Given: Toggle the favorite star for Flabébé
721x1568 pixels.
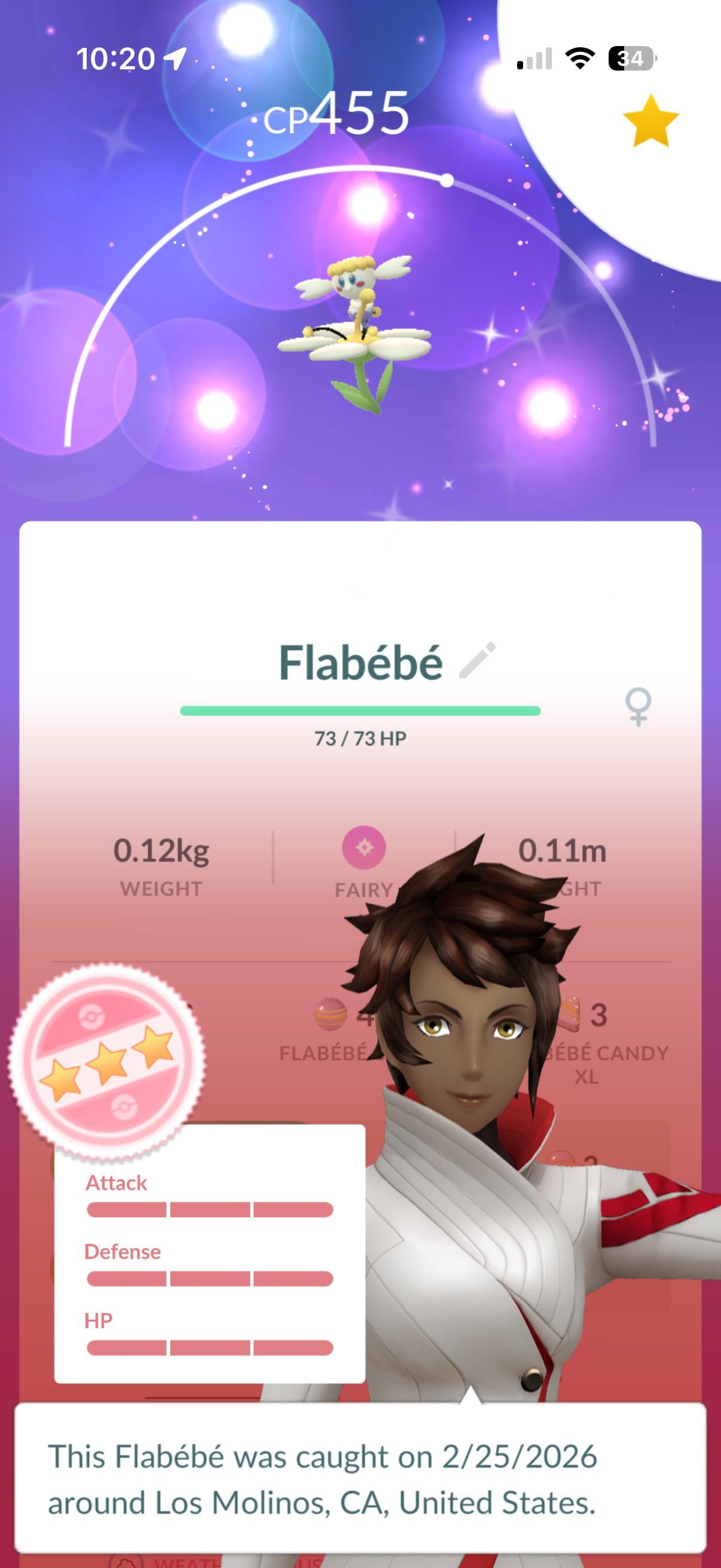Looking at the screenshot, I should 650,121.
